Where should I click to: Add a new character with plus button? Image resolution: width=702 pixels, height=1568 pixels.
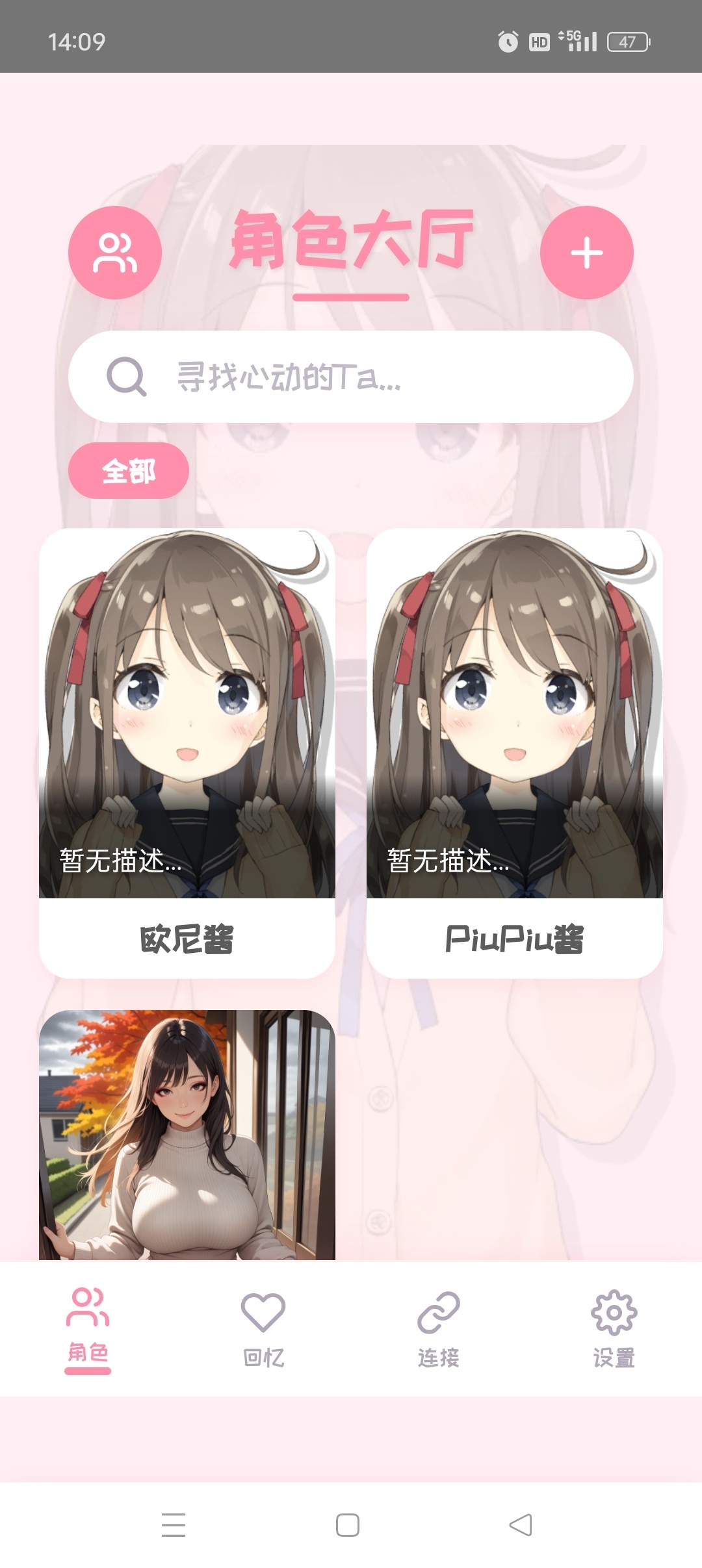[x=586, y=253]
